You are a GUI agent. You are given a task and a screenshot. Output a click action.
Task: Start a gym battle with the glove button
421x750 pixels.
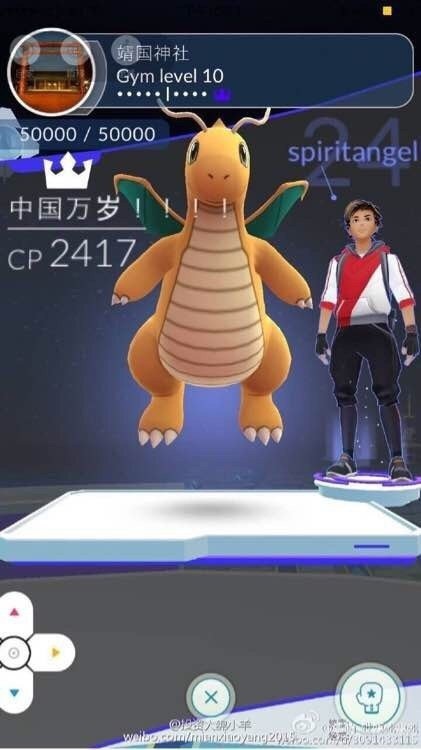tap(369, 696)
